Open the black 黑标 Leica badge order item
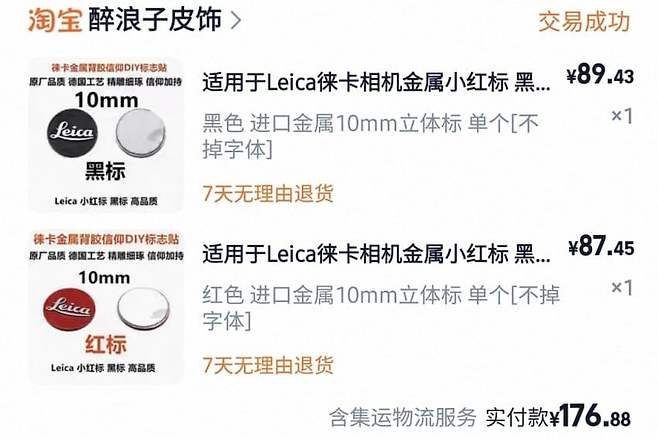The image size is (658, 439). click(x=370, y=80)
